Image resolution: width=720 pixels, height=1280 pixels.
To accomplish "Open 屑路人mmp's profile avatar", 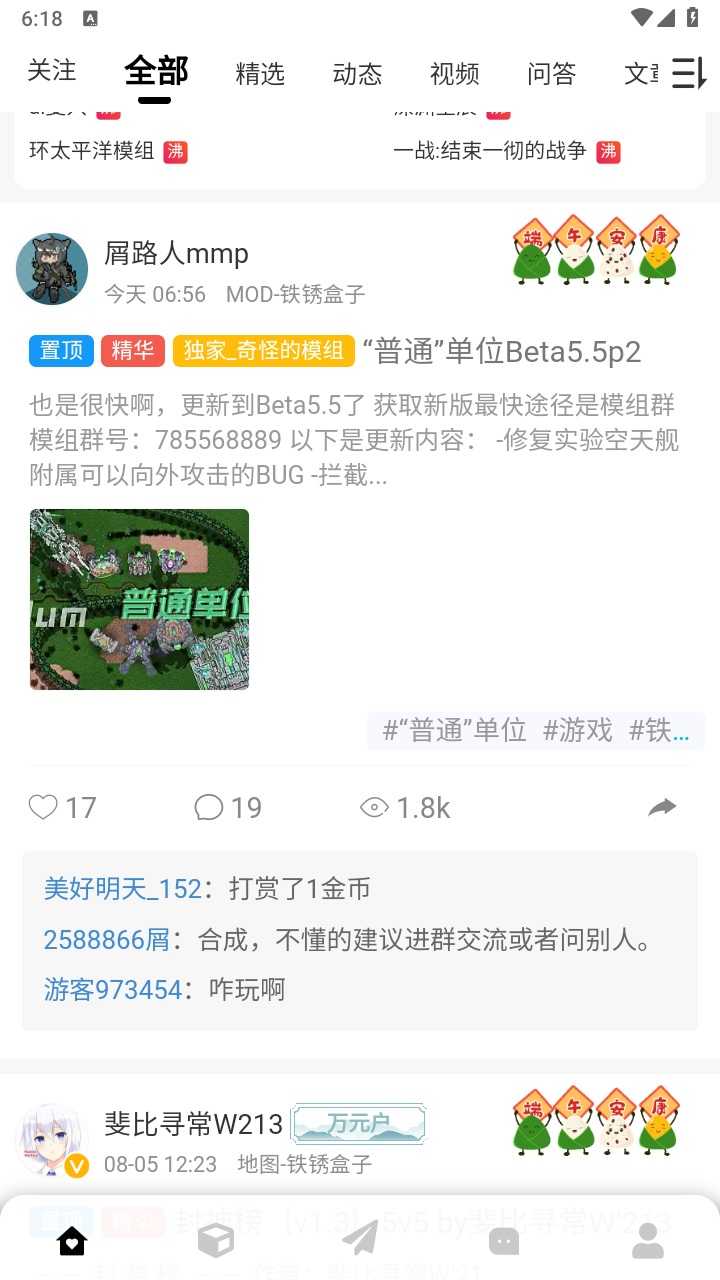I will click(x=52, y=269).
